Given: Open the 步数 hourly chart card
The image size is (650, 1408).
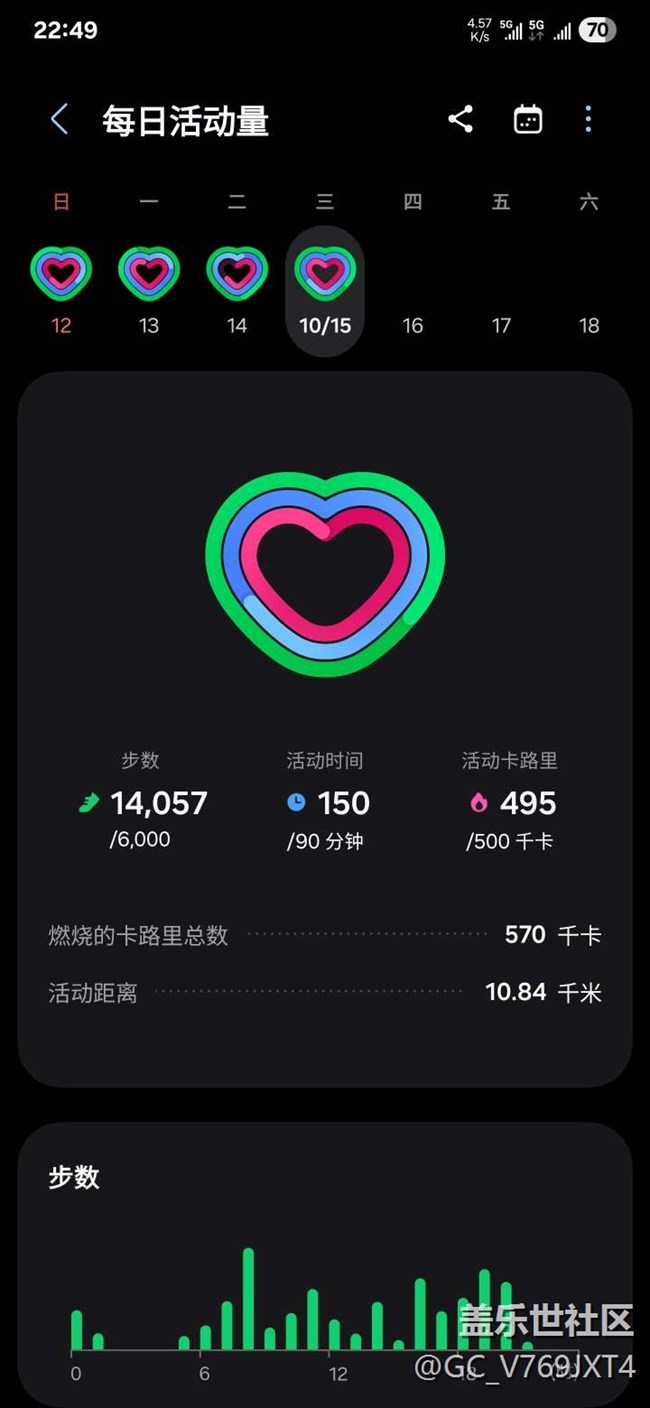Looking at the screenshot, I should tap(325, 1260).
